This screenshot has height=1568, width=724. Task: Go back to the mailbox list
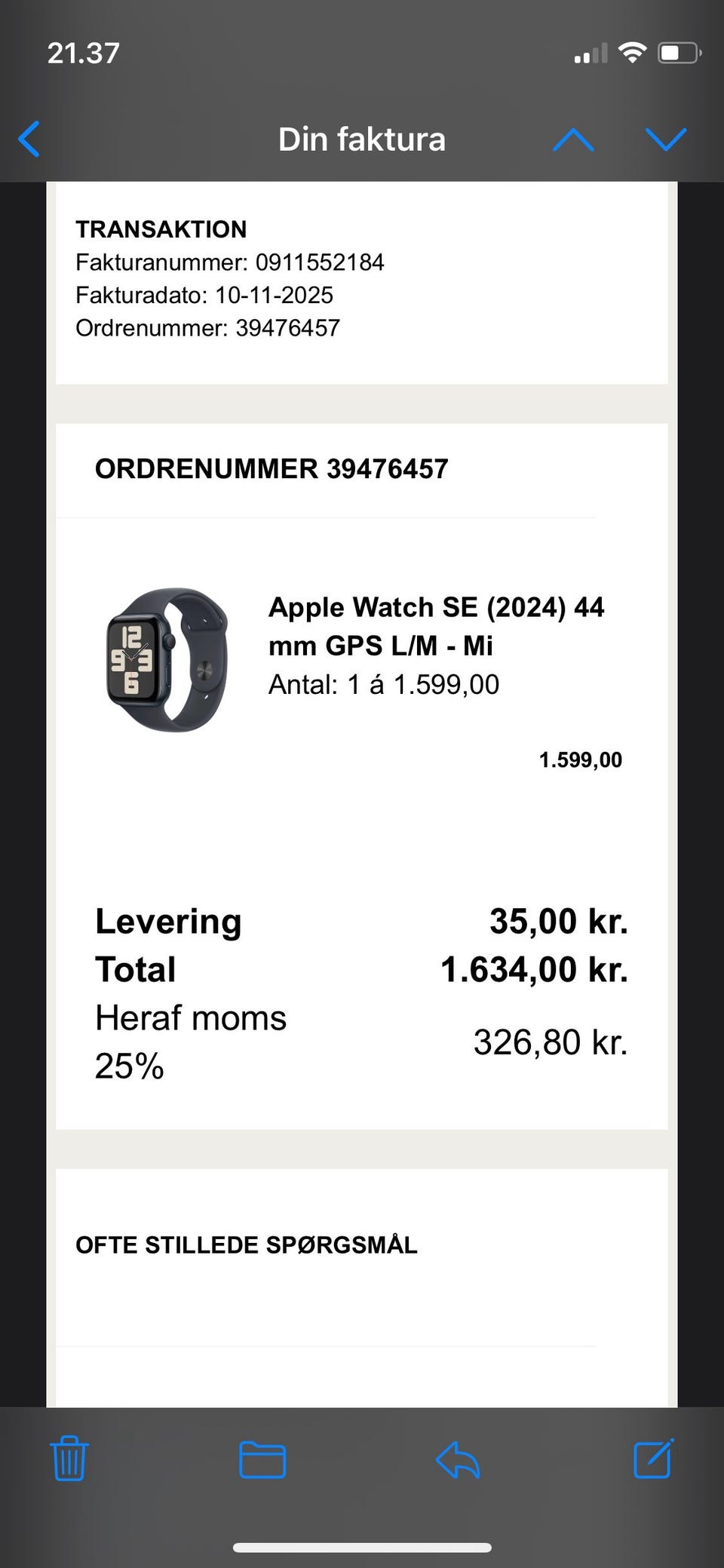(30, 140)
